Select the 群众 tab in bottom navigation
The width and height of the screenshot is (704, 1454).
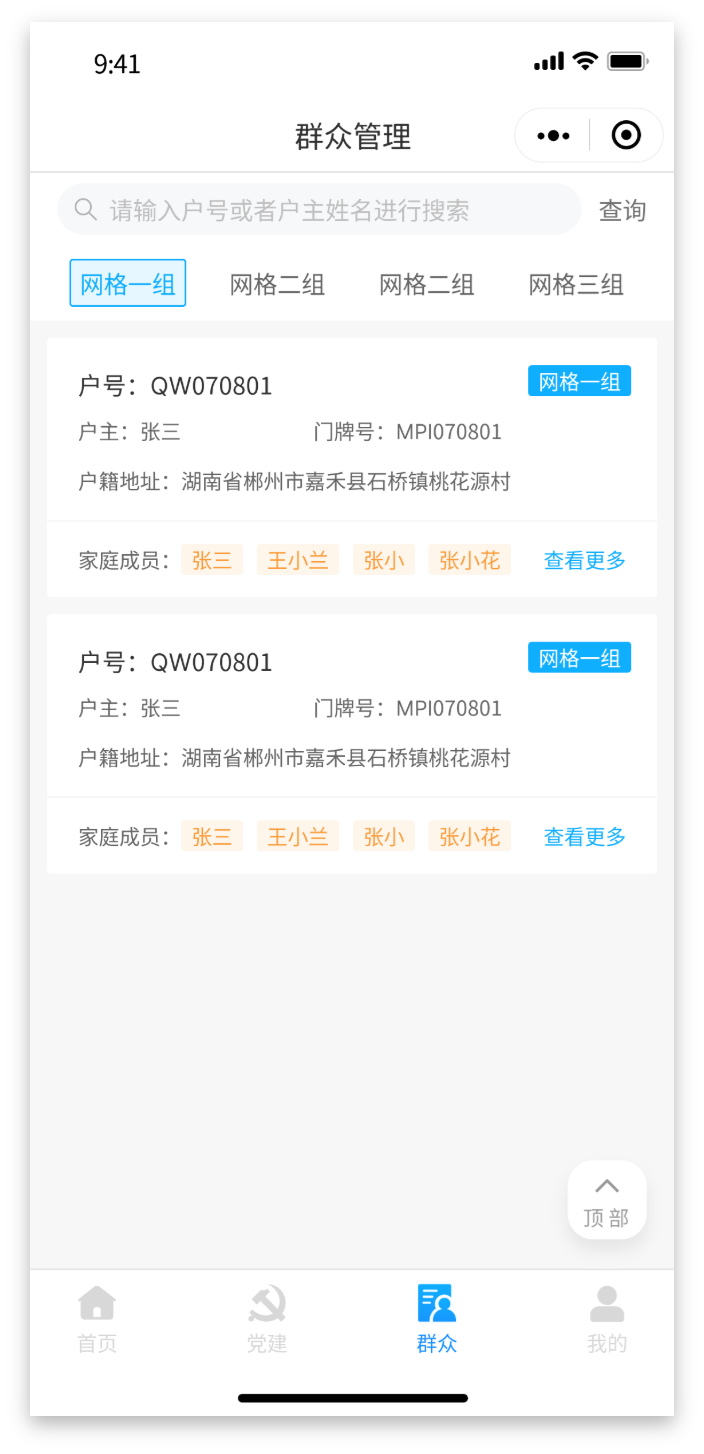[437, 1319]
